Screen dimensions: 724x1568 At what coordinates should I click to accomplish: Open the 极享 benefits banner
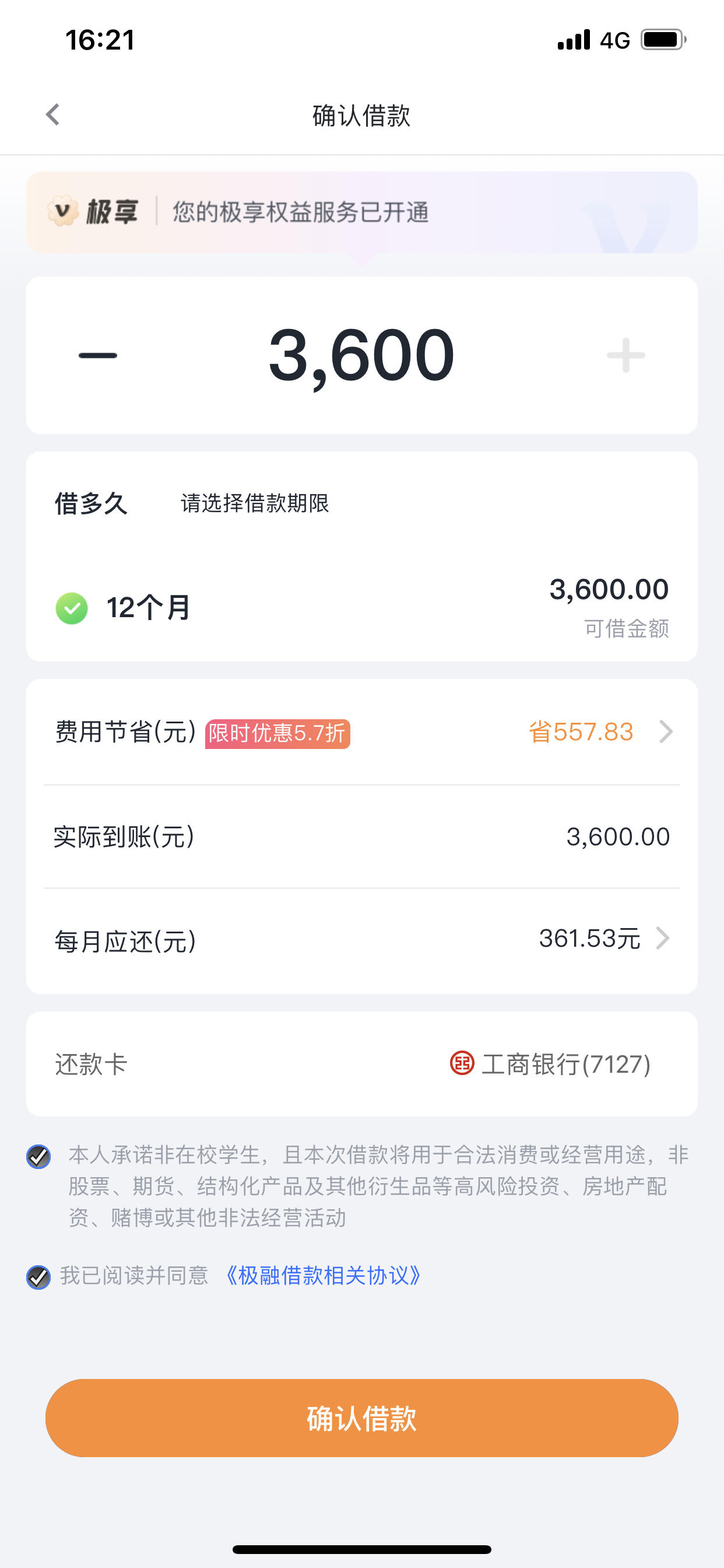[x=361, y=212]
